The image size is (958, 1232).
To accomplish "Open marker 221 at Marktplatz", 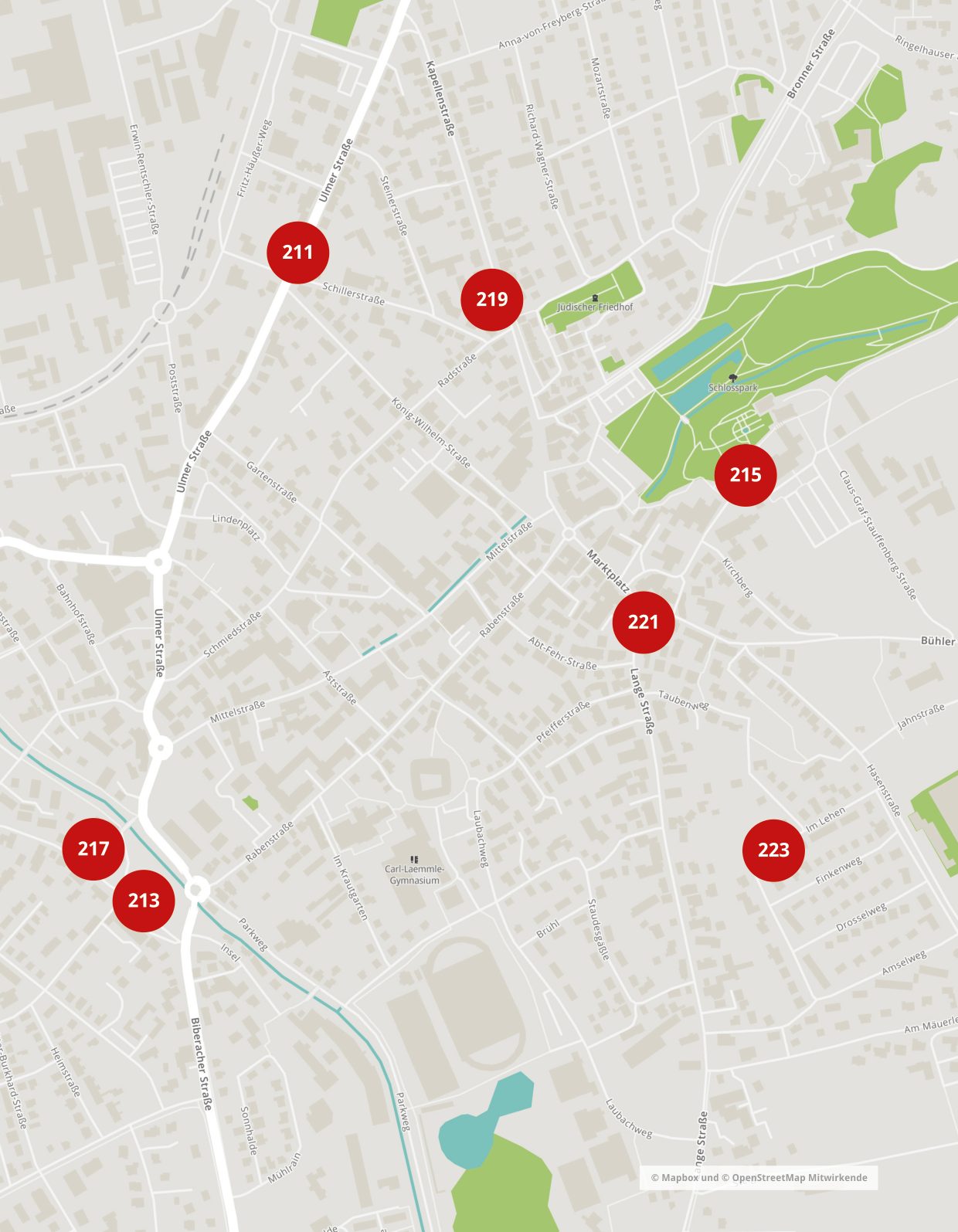I will 643,622.
